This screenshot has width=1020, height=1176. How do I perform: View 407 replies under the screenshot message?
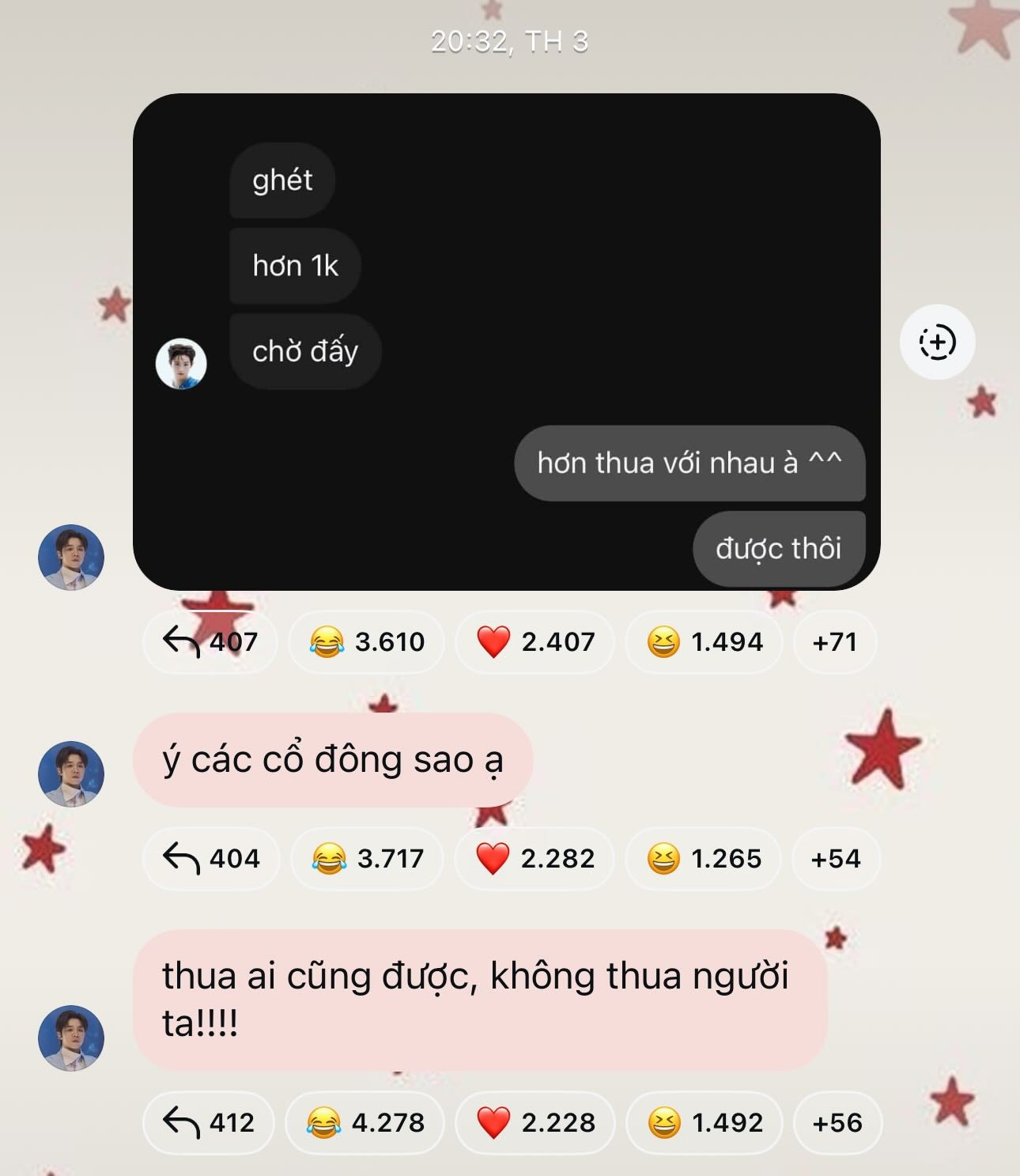(210, 641)
